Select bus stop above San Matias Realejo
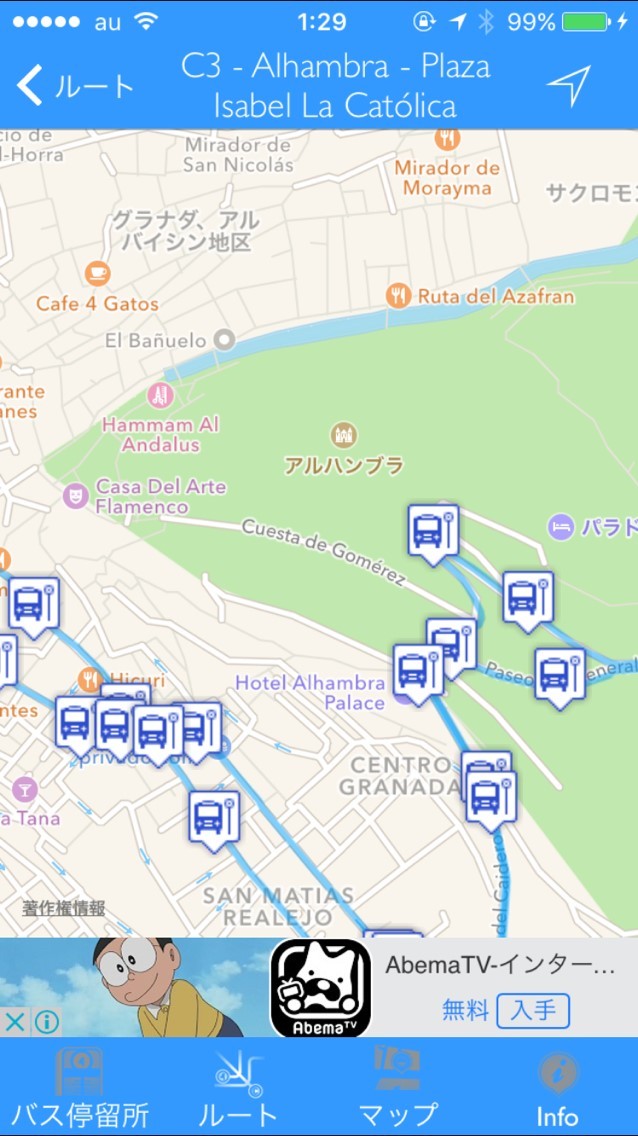Screen dimensions: 638x1136 tap(214, 817)
